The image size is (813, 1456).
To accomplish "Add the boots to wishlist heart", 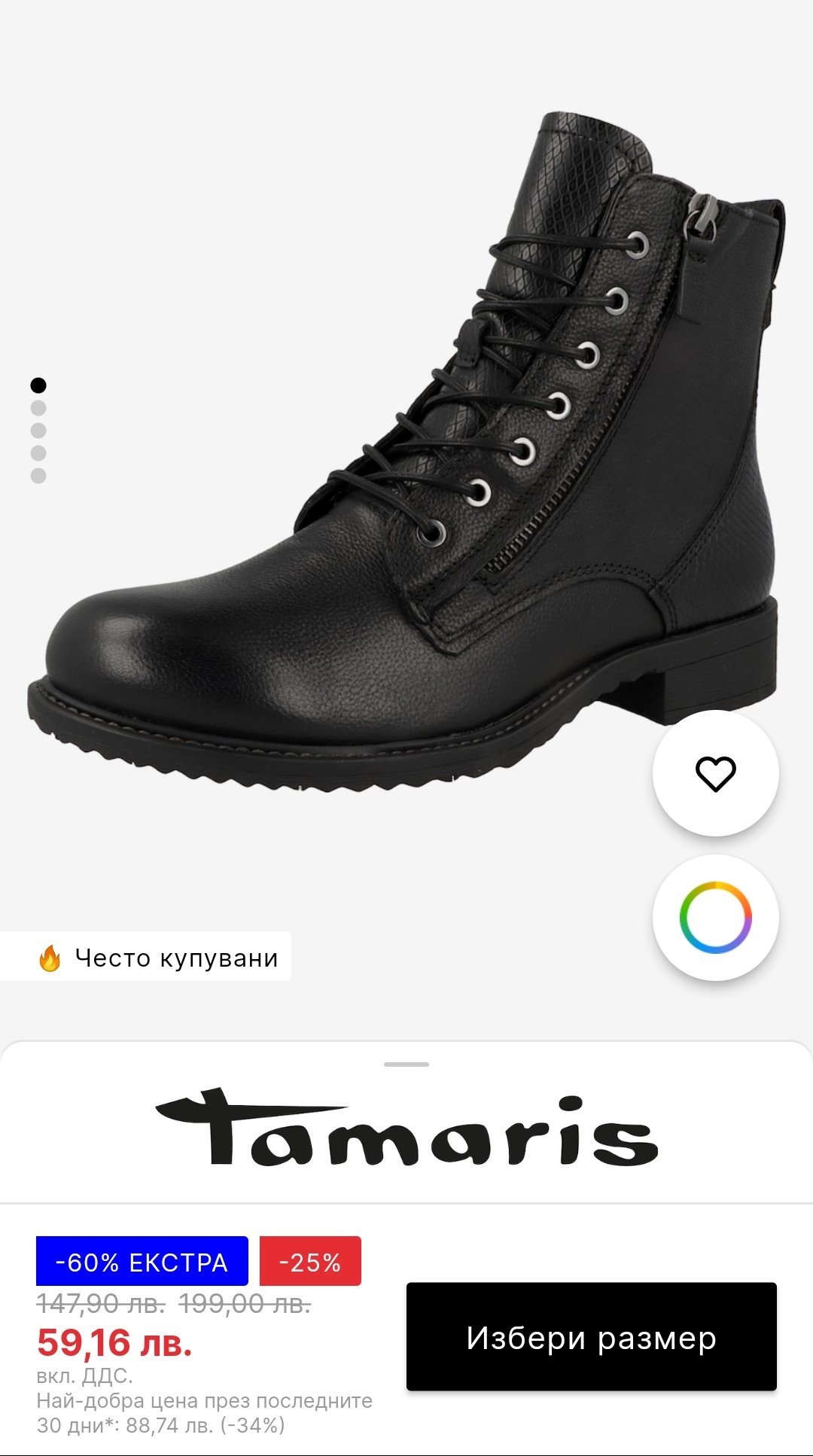I will coord(715,774).
